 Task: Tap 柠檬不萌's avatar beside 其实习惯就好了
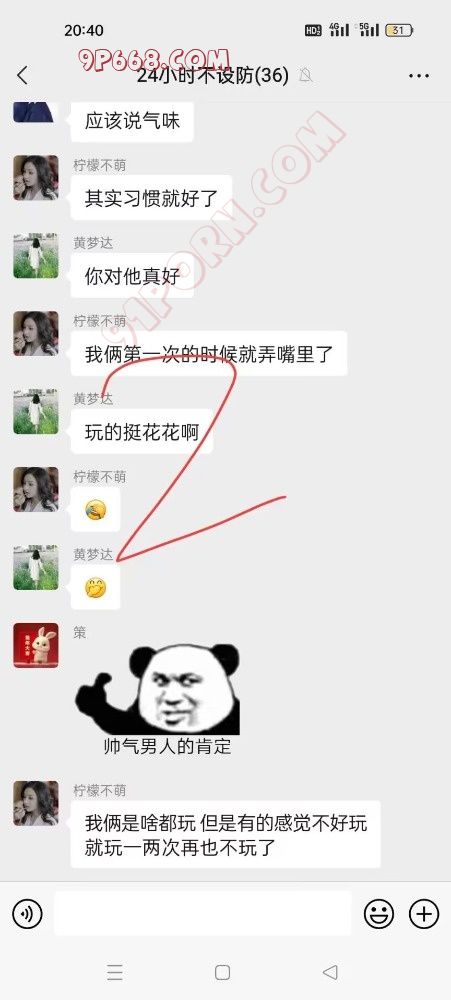(x=36, y=178)
